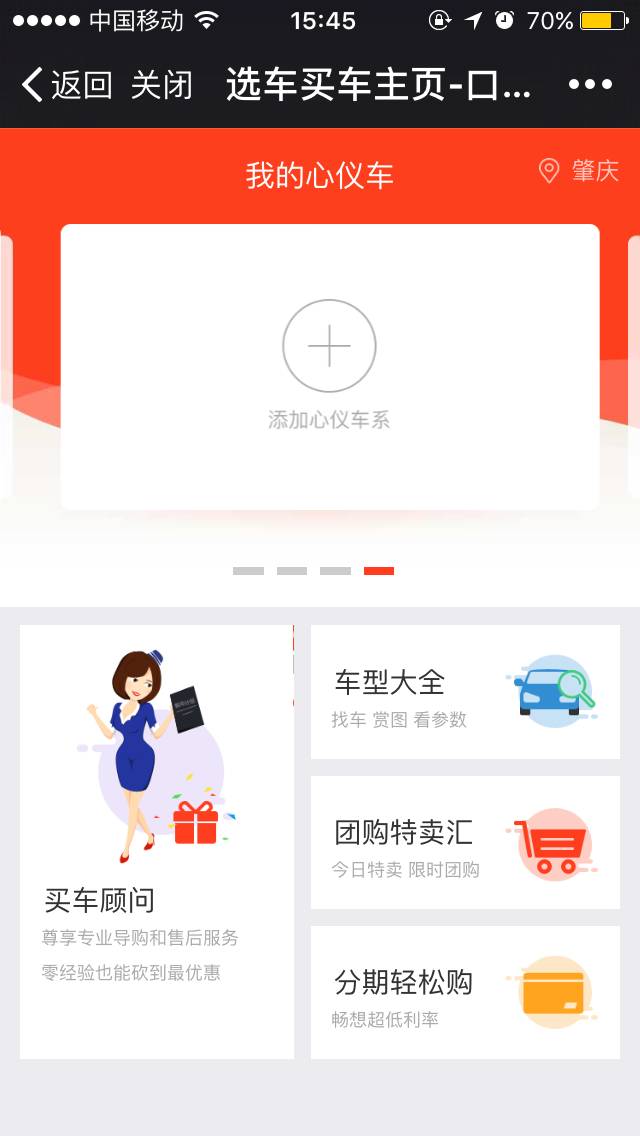
Task: Open the 买车顾问 card
Action: [x=157, y=842]
